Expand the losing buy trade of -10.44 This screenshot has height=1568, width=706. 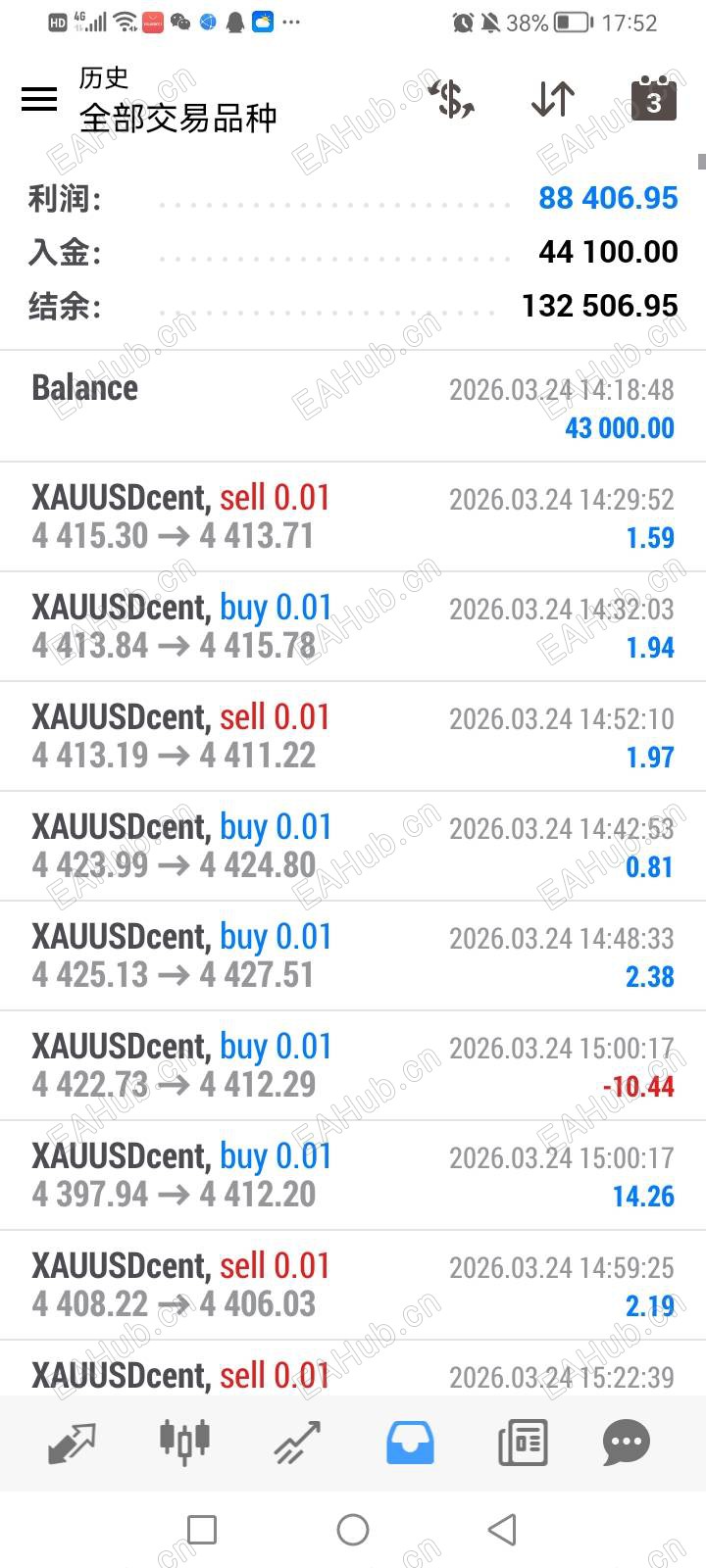coord(353,1066)
